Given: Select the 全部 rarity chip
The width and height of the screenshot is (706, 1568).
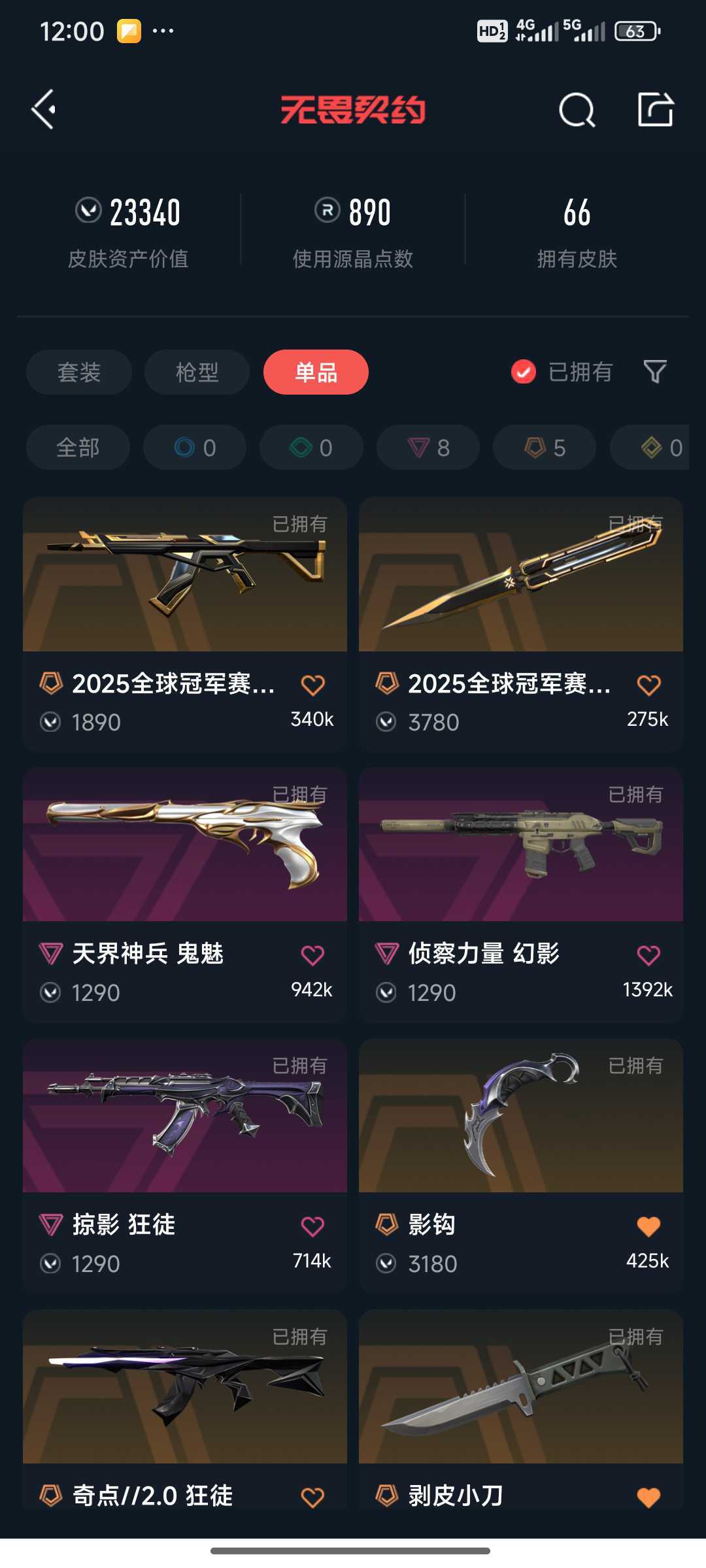Looking at the screenshot, I should pos(78,448).
